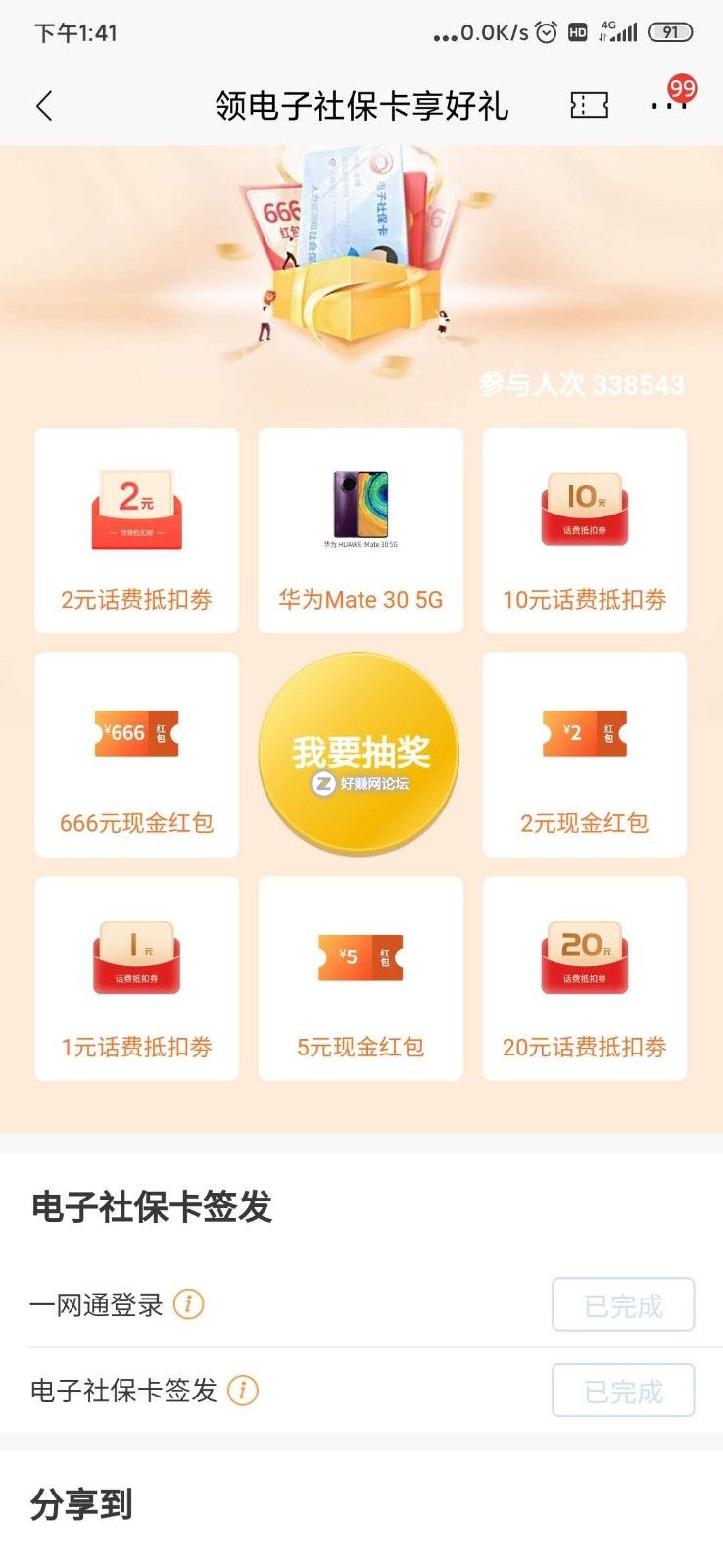Show info for 电子社保卡签发
This screenshot has height=1568, width=723.
(242, 1390)
